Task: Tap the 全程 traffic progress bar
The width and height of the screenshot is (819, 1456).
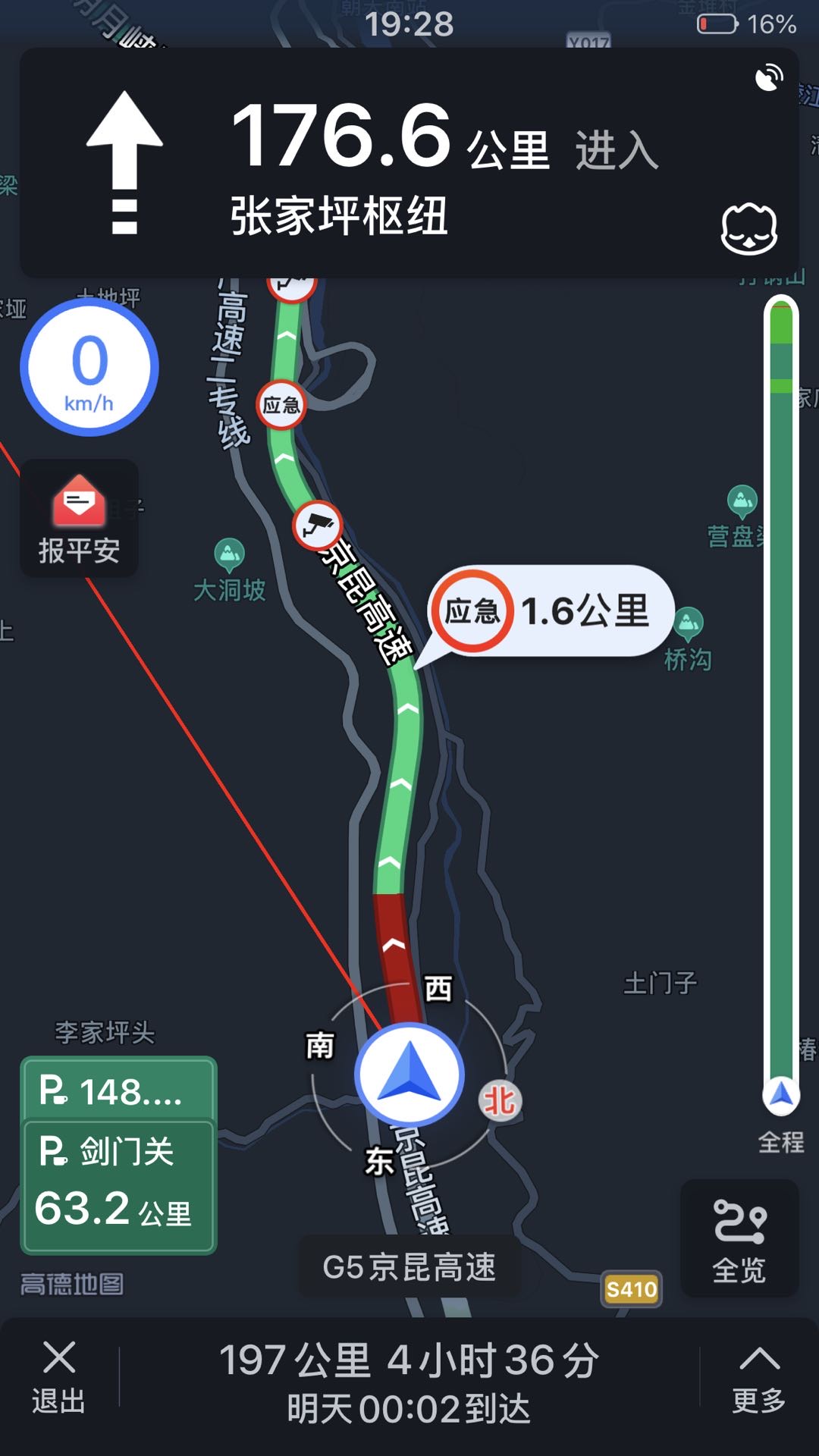Action: [781, 698]
